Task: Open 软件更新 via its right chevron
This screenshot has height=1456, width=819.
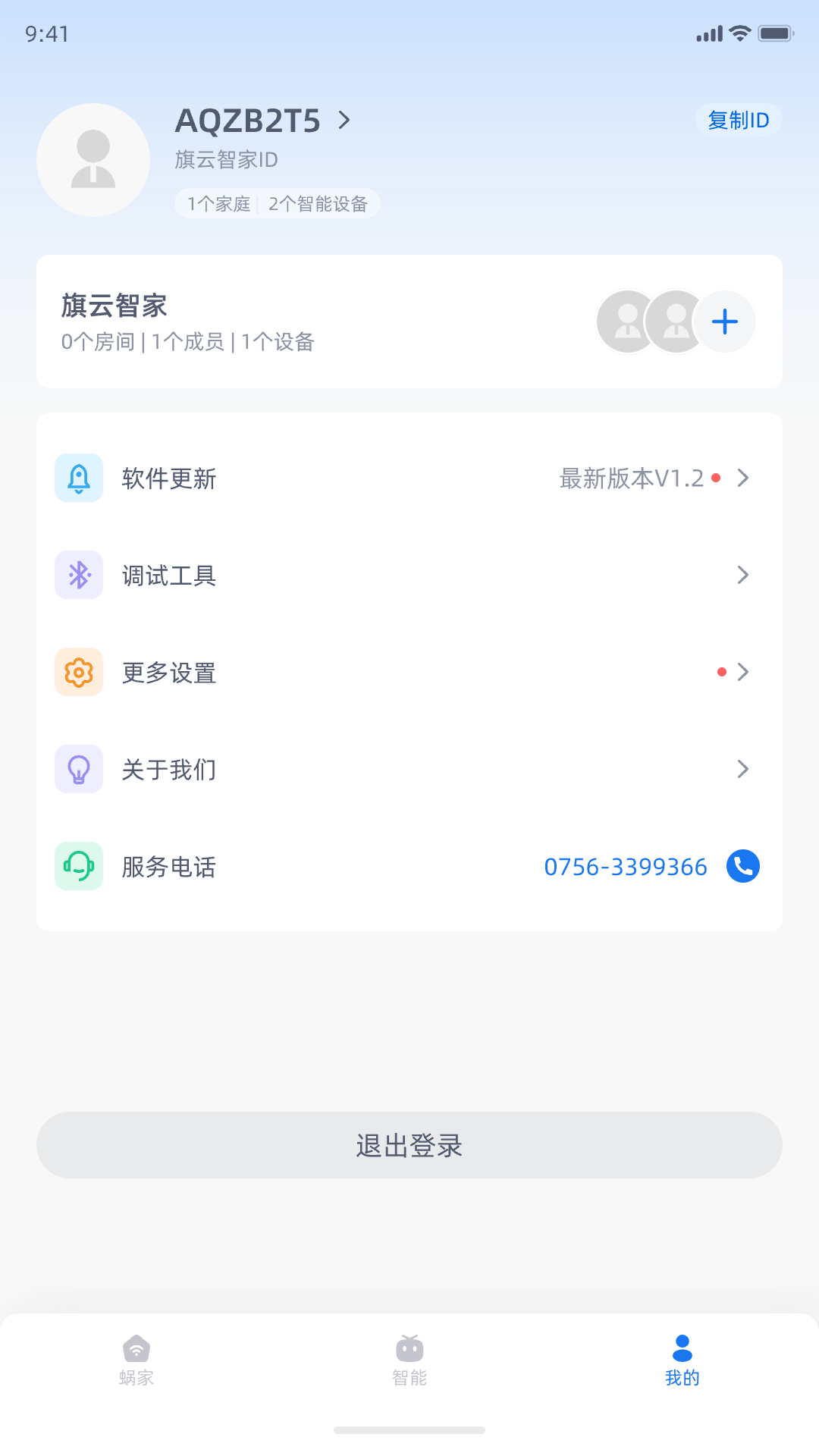Action: 742,478
